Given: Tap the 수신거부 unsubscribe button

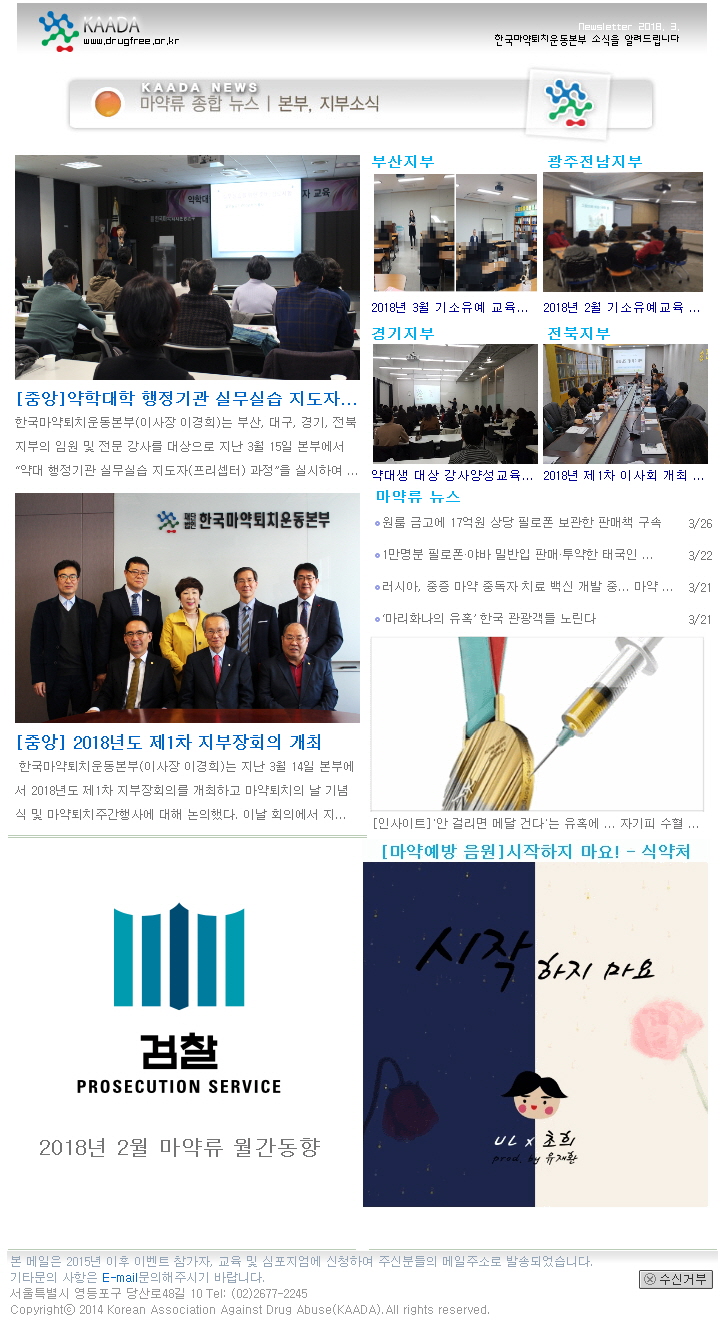Looking at the screenshot, I should point(676,1279).
